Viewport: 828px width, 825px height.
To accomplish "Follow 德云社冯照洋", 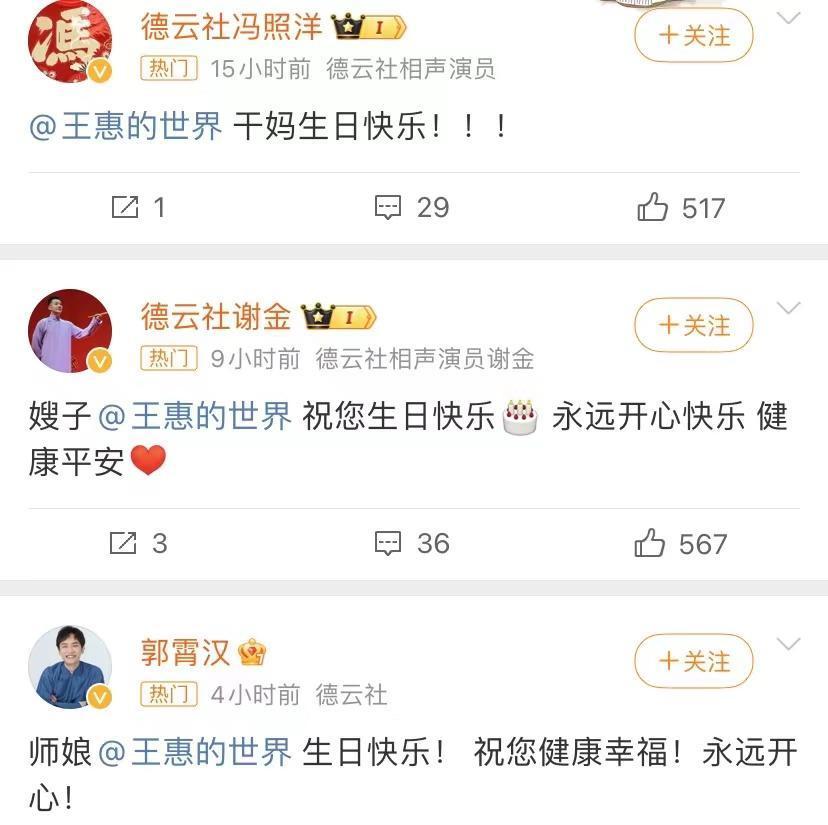I will (x=693, y=36).
